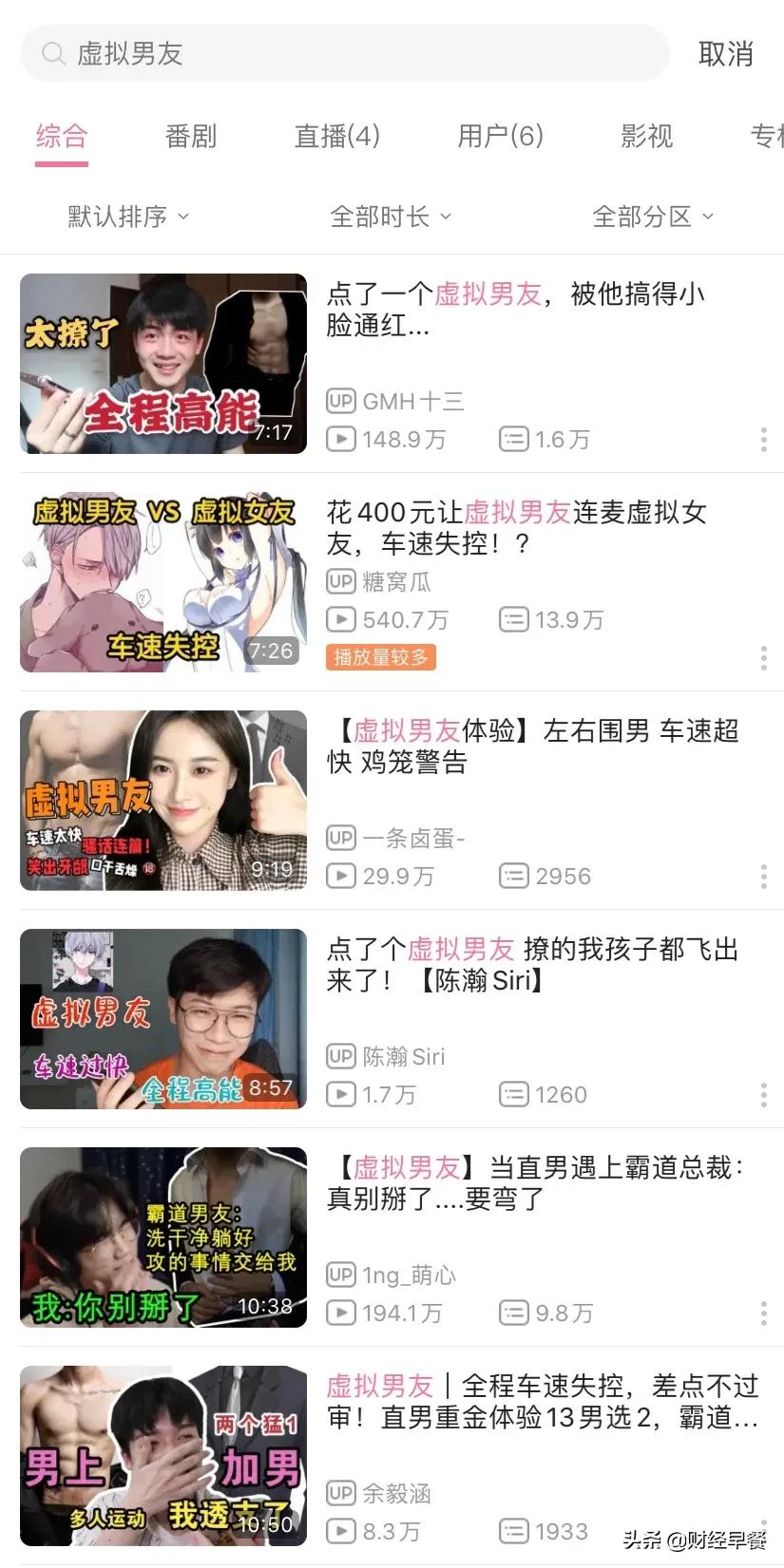784x1568 pixels.
Task: Expand the 全部时长 duration filter
Action: click(x=392, y=216)
